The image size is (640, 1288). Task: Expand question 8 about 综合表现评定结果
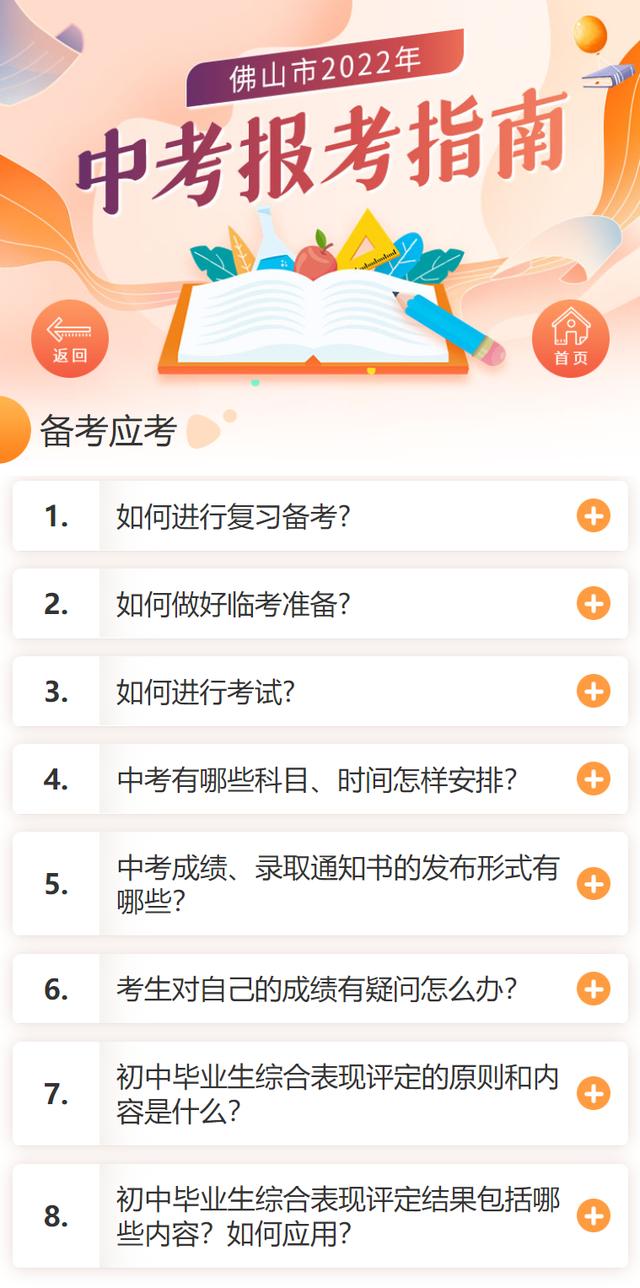tap(320, 1216)
